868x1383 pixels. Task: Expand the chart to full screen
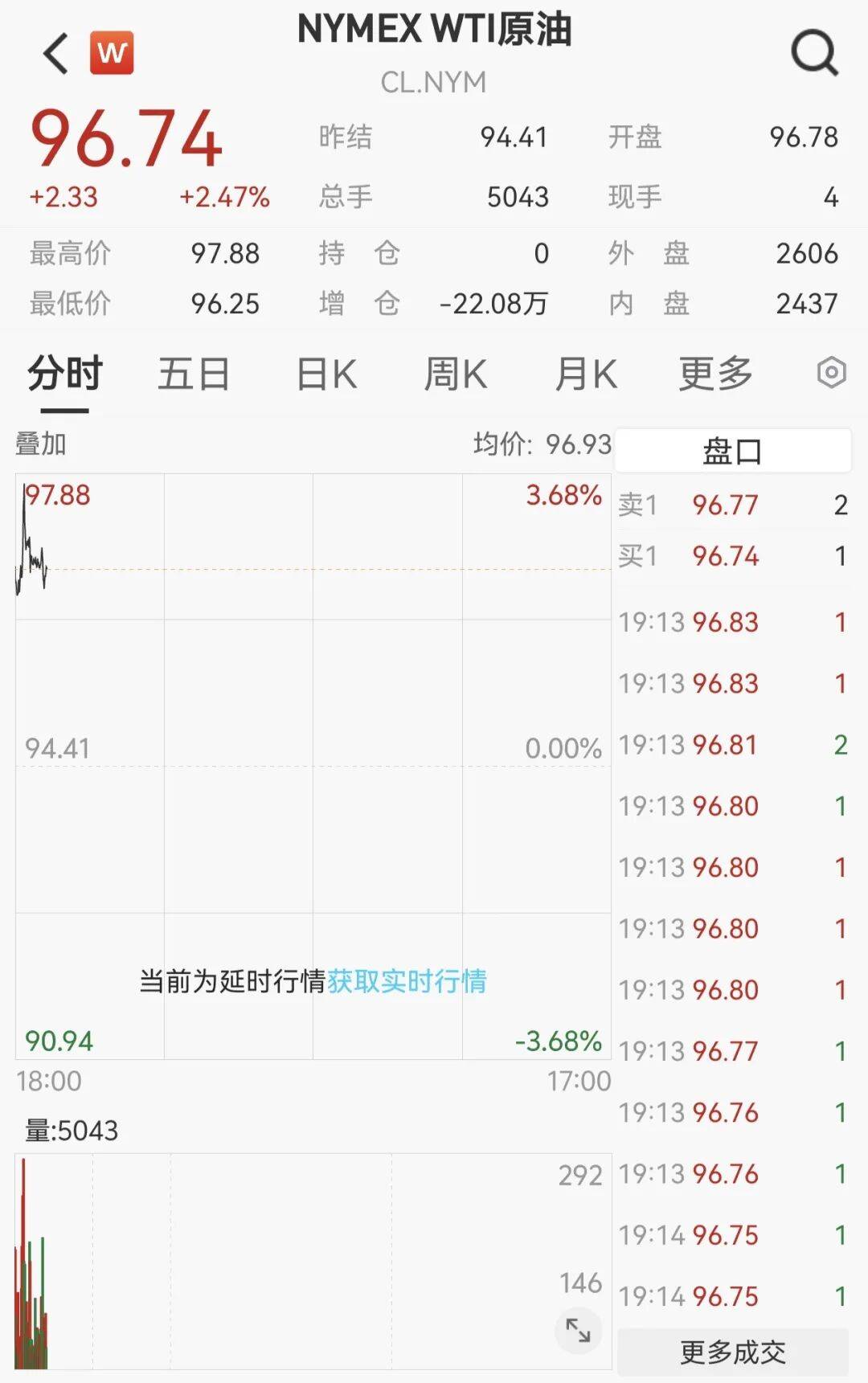(578, 1330)
